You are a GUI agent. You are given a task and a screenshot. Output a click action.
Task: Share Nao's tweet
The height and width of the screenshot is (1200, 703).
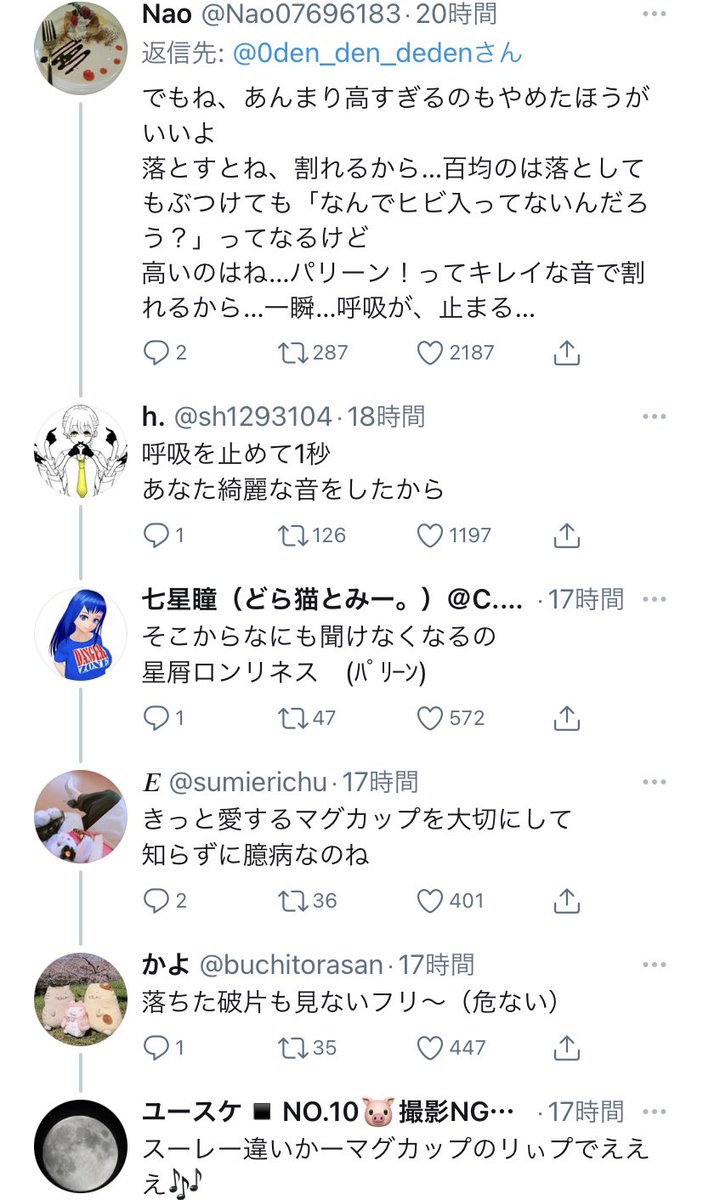tap(566, 352)
